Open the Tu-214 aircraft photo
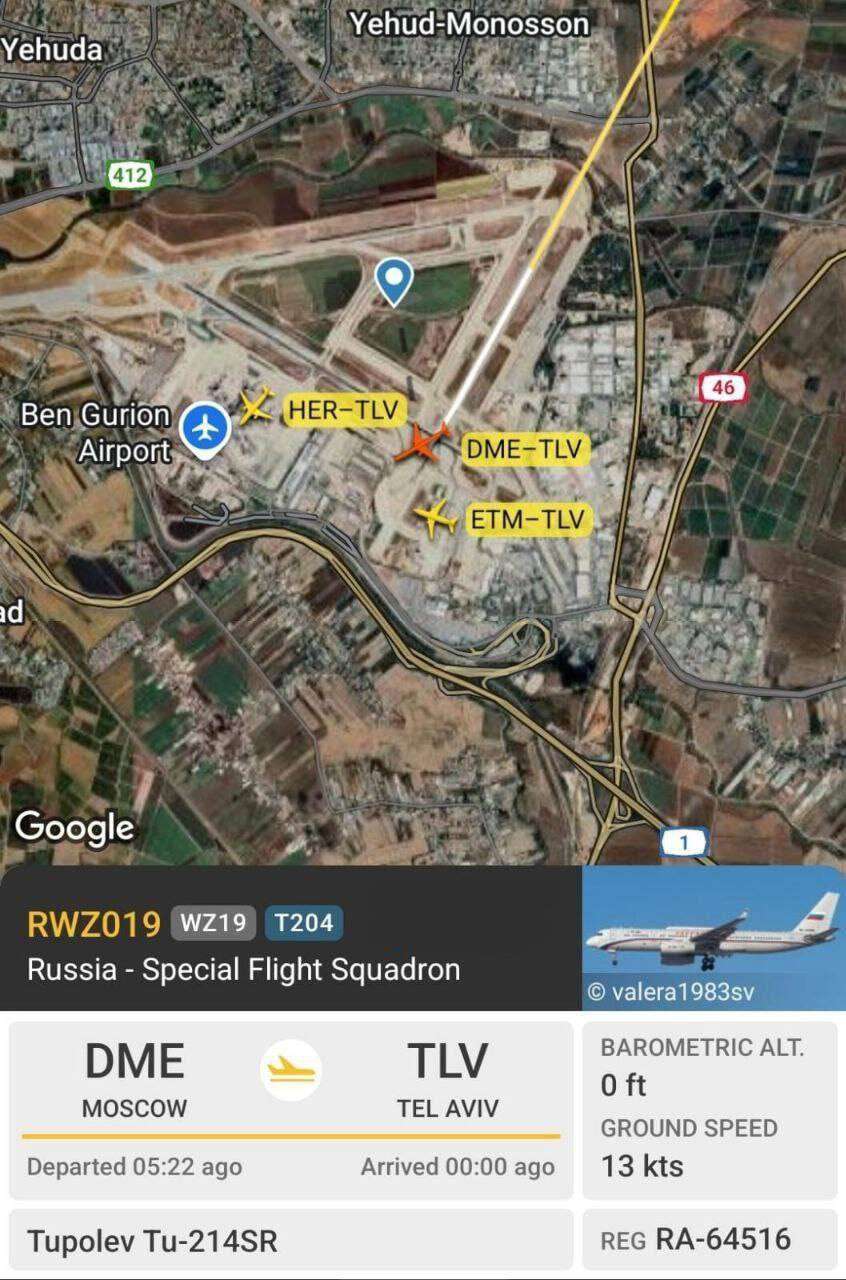846x1280 pixels. (713, 937)
